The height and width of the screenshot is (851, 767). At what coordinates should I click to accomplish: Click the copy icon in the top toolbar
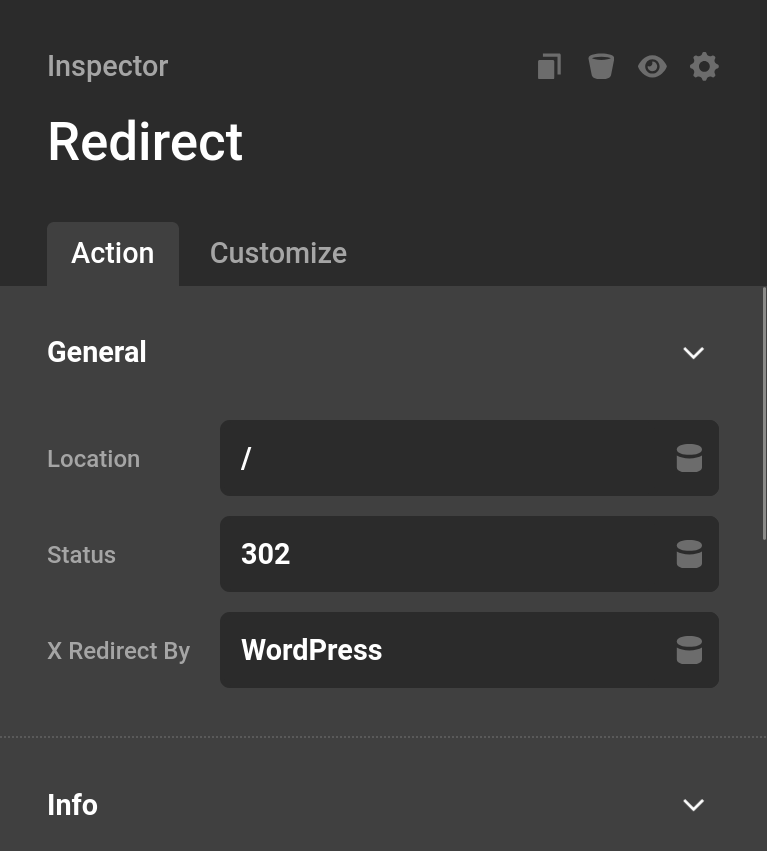549,66
